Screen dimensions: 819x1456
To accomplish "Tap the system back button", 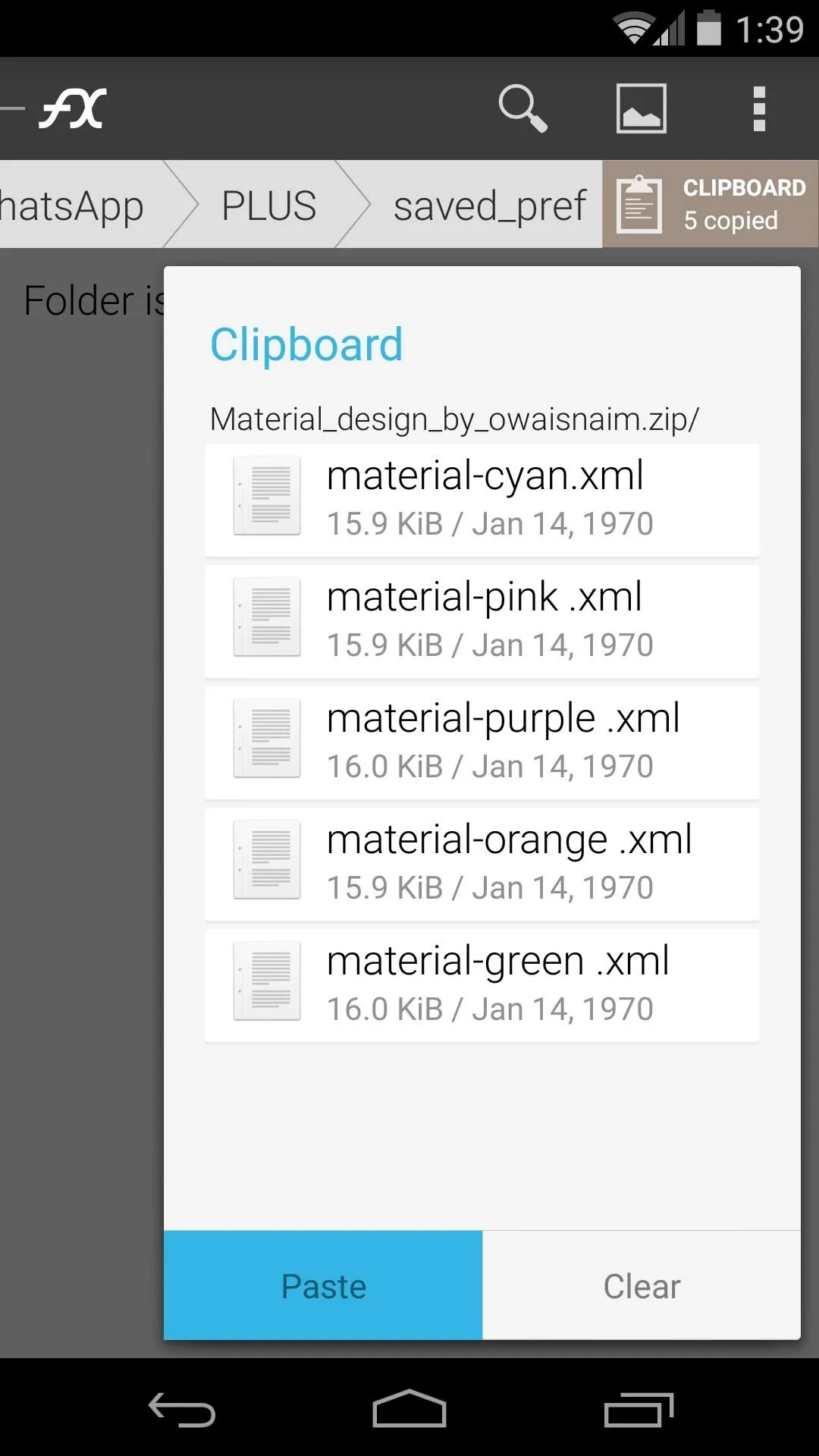I will pyautogui.click(x=182, y=1410).
